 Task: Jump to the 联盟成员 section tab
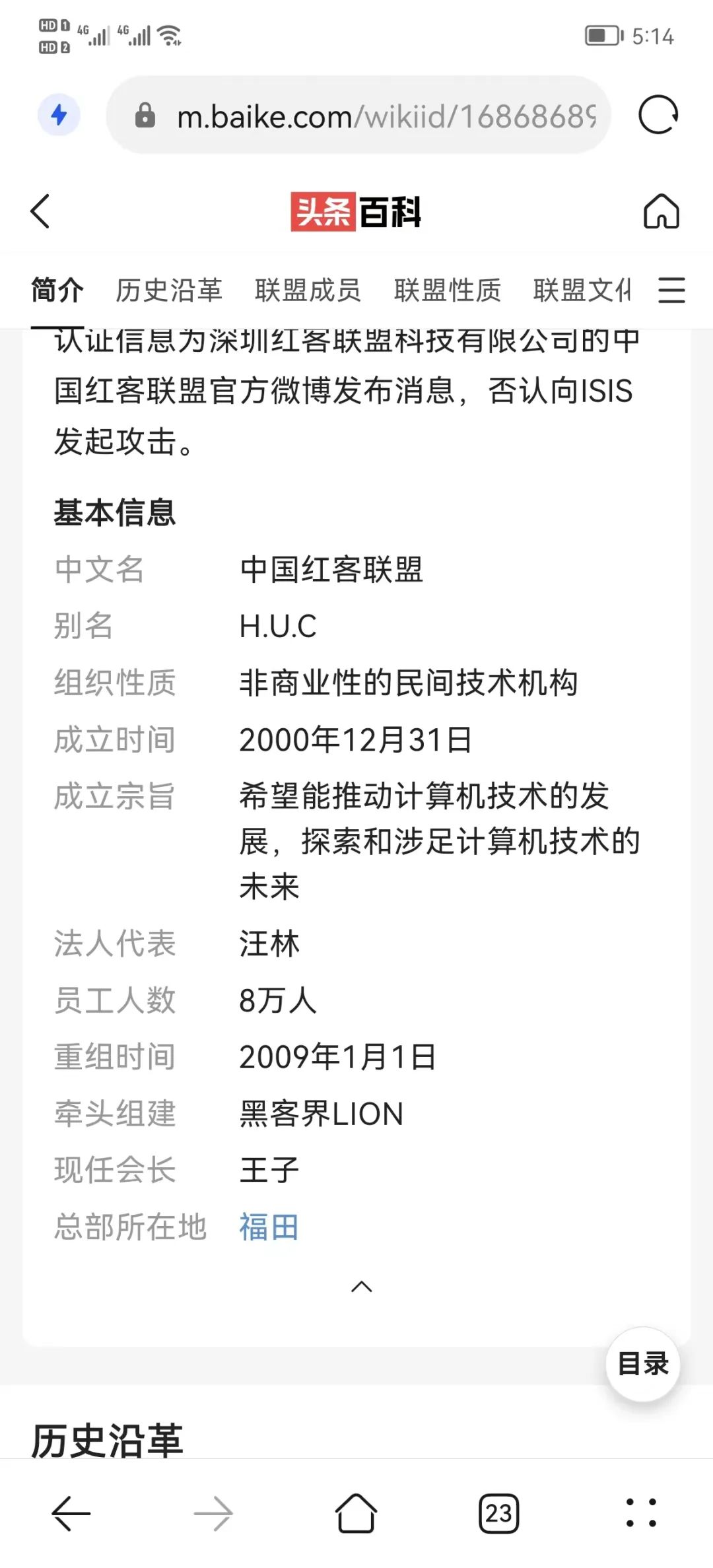[308, 290]
